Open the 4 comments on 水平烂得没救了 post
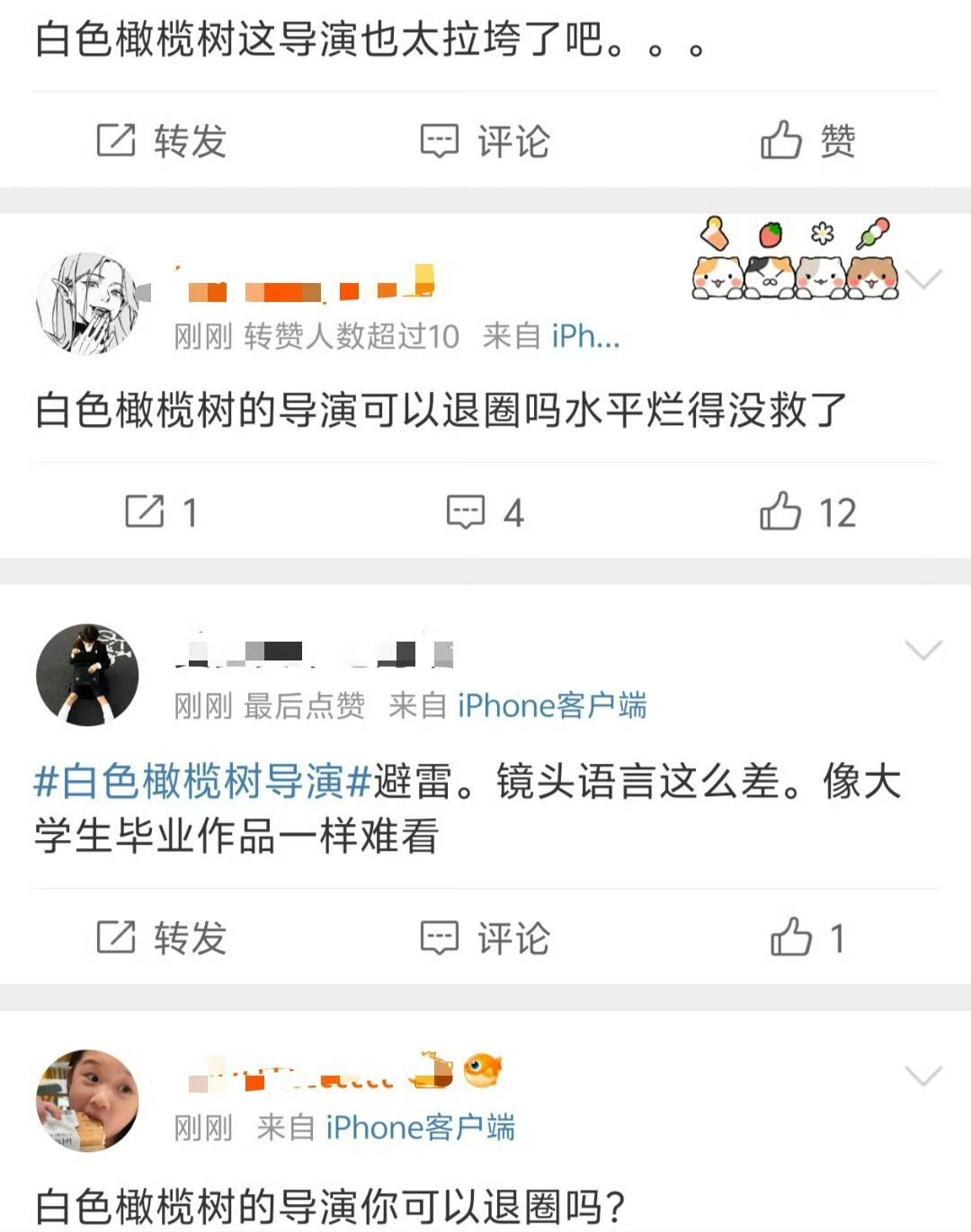Viewport: 971px width, 1232px height. point(485,512)
